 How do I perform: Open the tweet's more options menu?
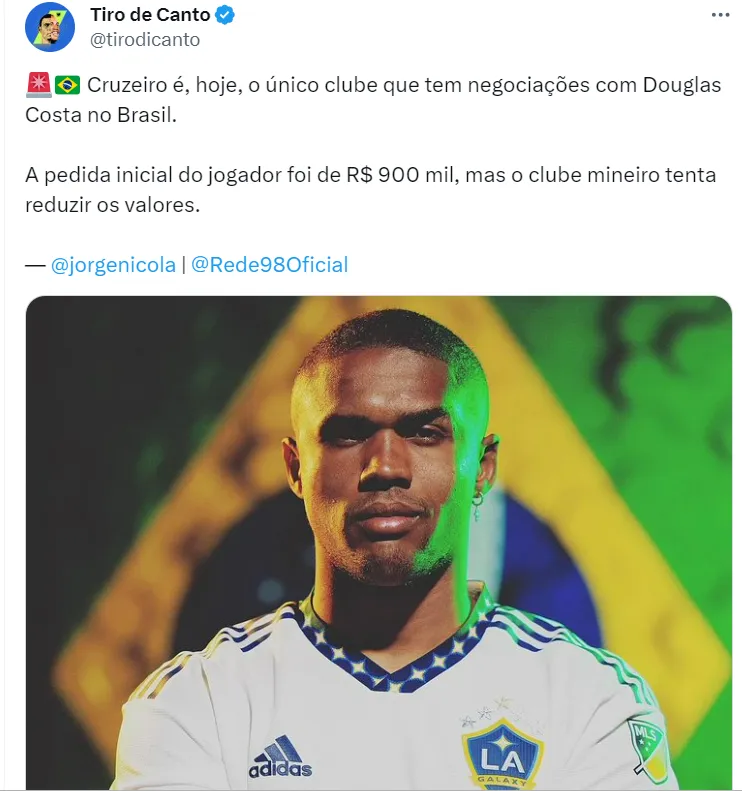[x=720, y=16]
